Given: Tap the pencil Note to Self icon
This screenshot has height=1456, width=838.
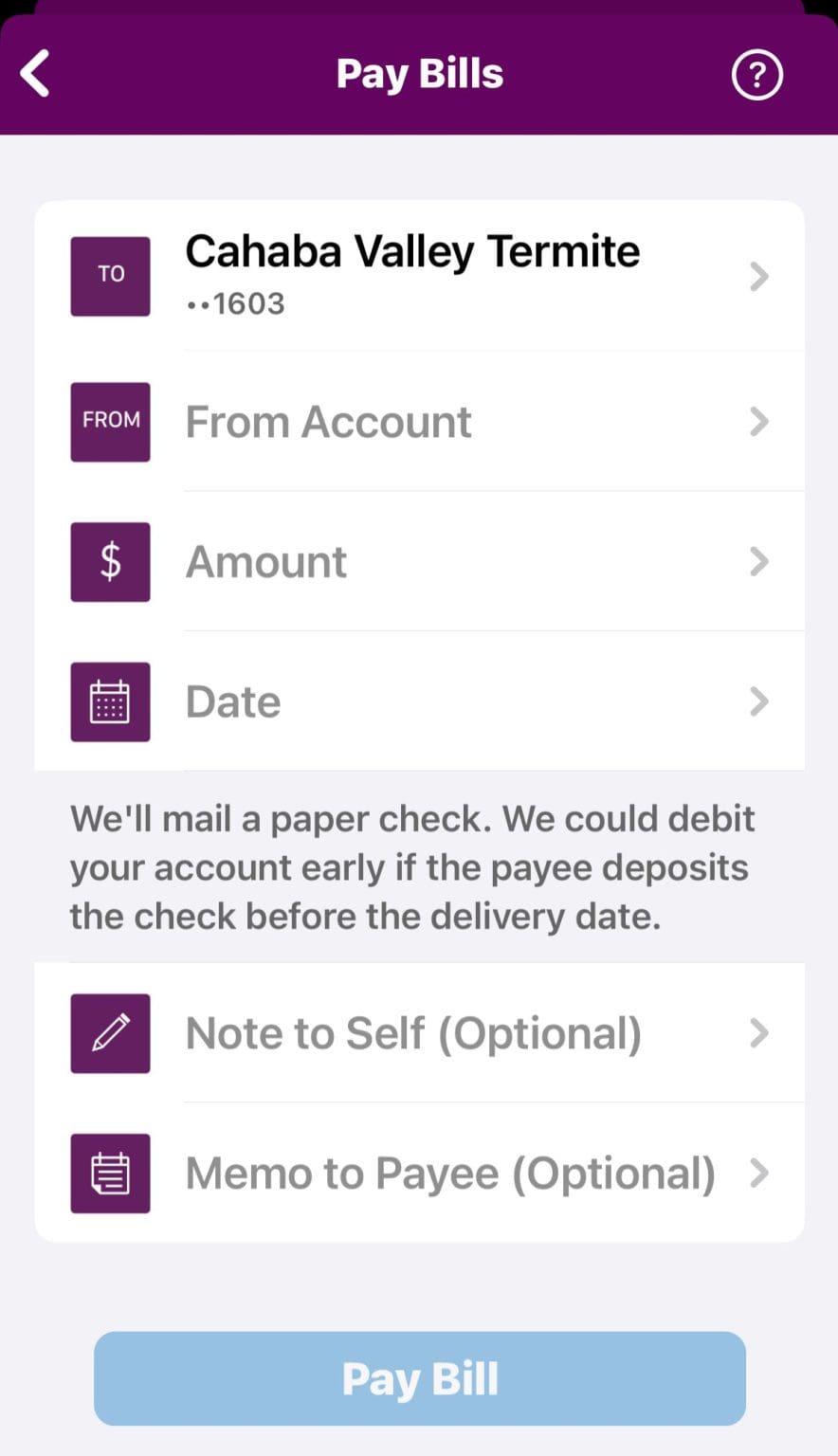Looking at the screenshot, I should pyautogui.click(x=110, y=1033).
